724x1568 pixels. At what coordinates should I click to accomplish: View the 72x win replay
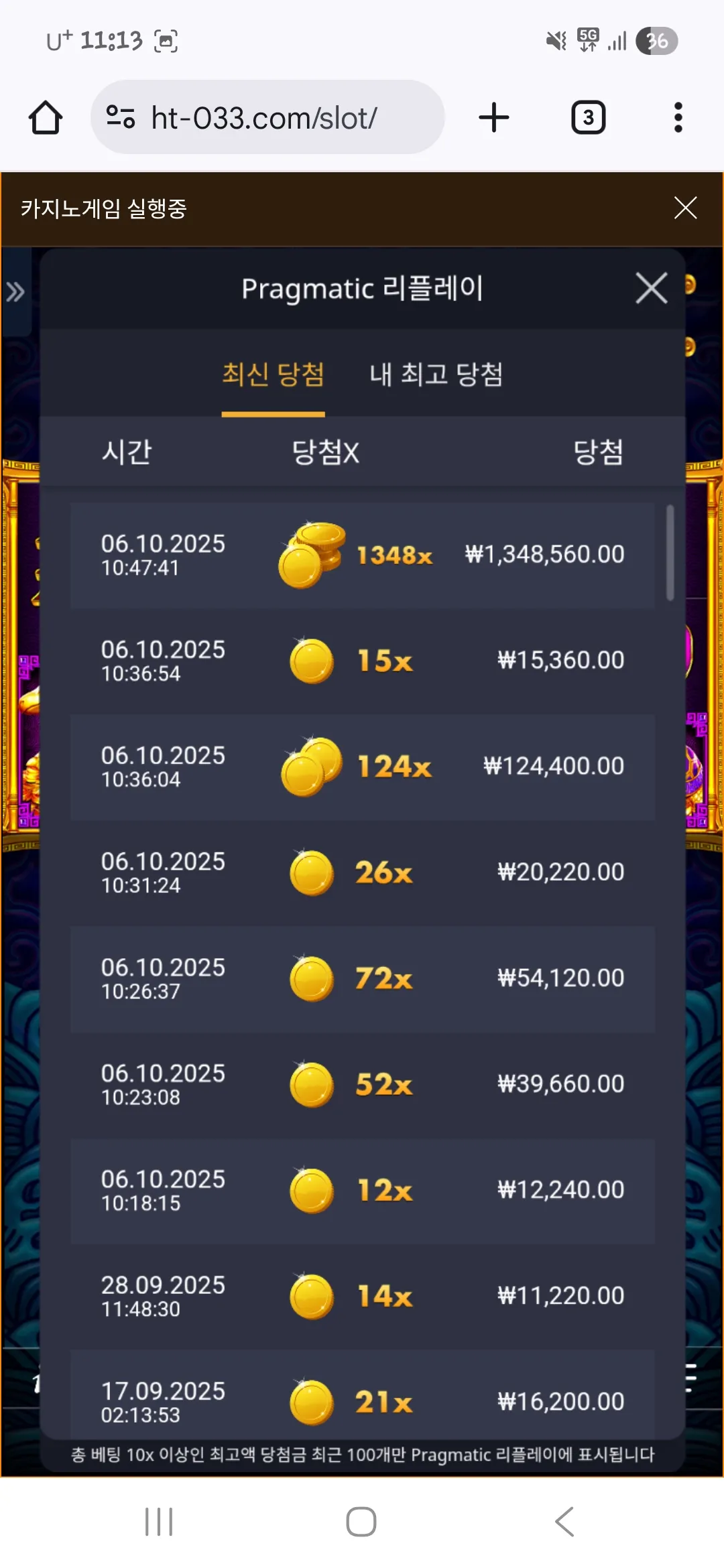(362, 979)
